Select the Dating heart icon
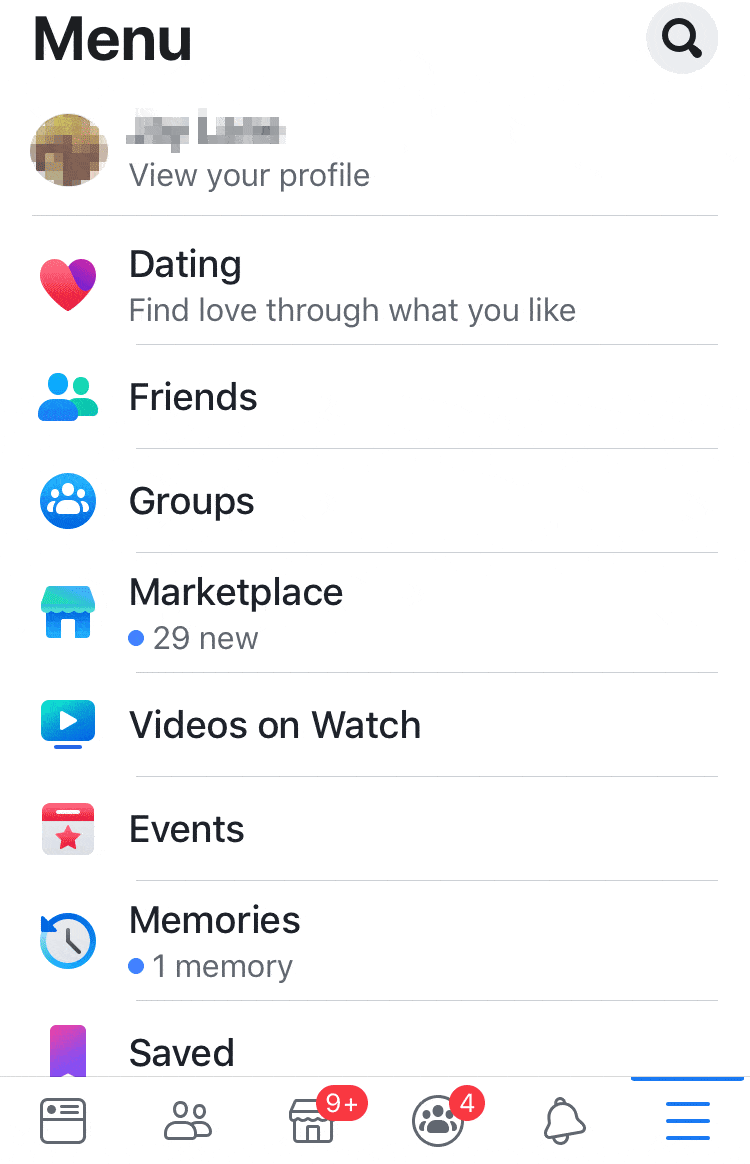 click(x=67, y=283)
